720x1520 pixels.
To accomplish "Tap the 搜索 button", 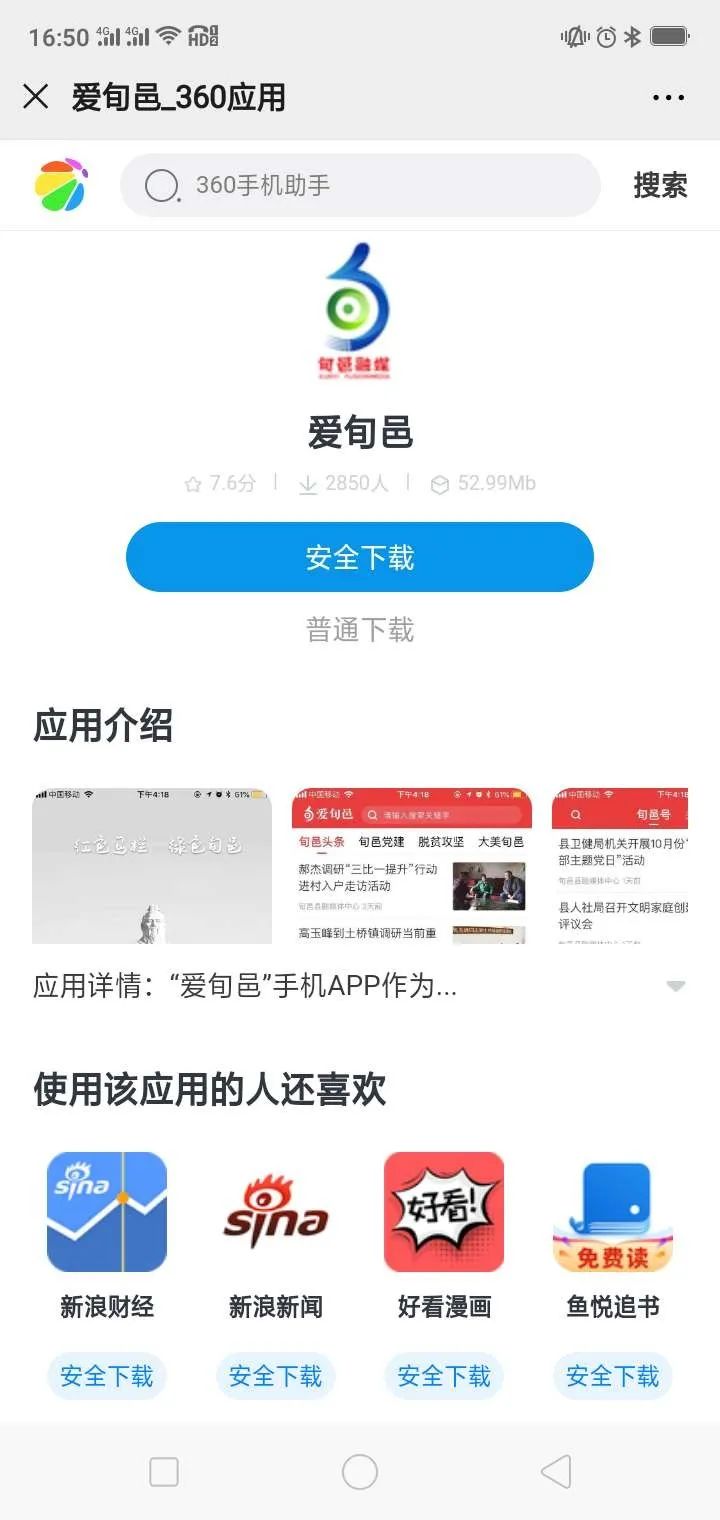I will point(660,185).
